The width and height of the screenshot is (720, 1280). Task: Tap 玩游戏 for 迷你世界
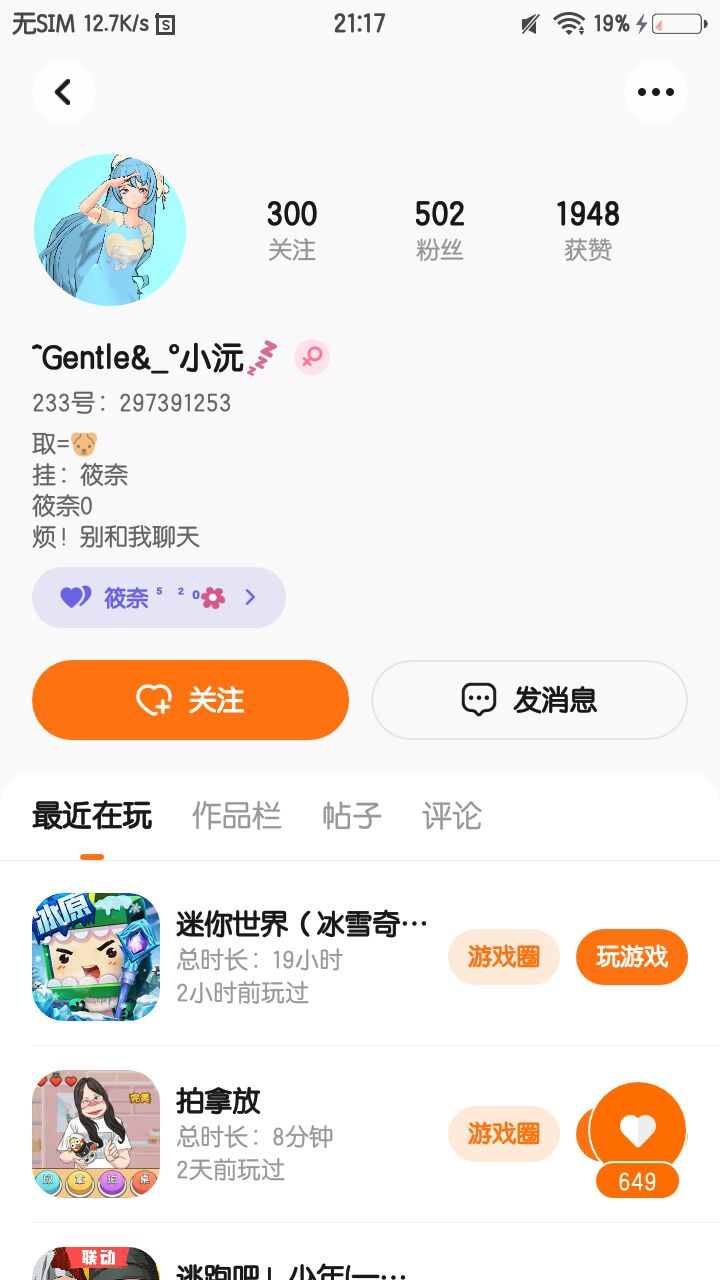tap(631, 957)
